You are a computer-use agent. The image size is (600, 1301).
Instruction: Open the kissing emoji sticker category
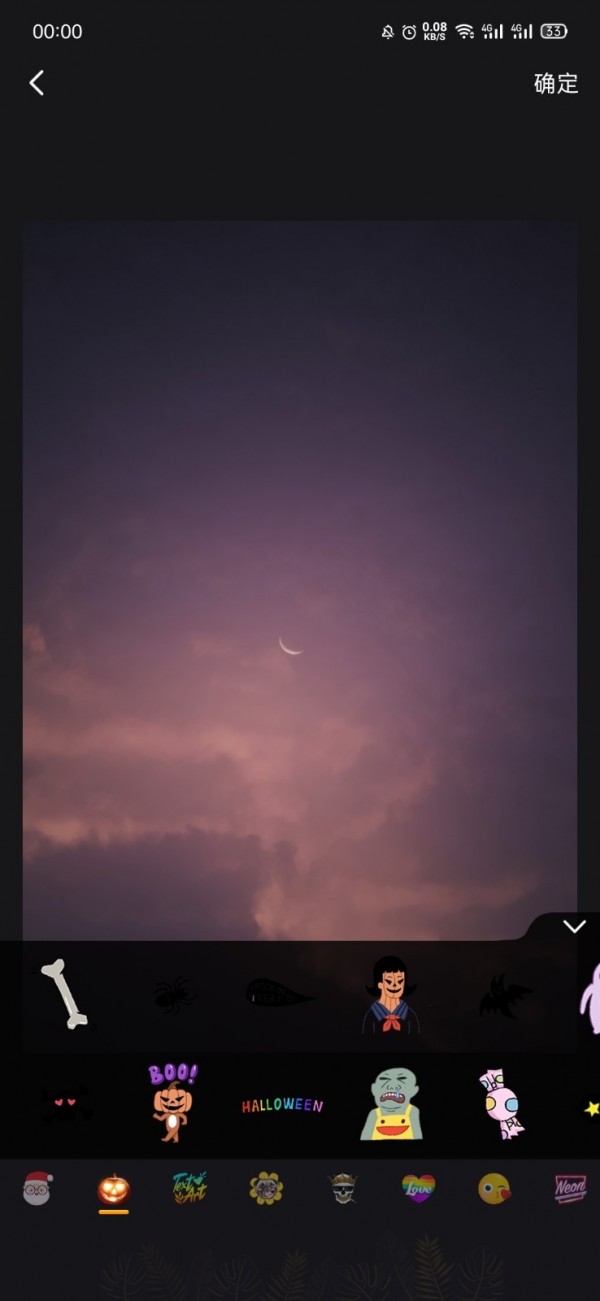point(494,1188)
